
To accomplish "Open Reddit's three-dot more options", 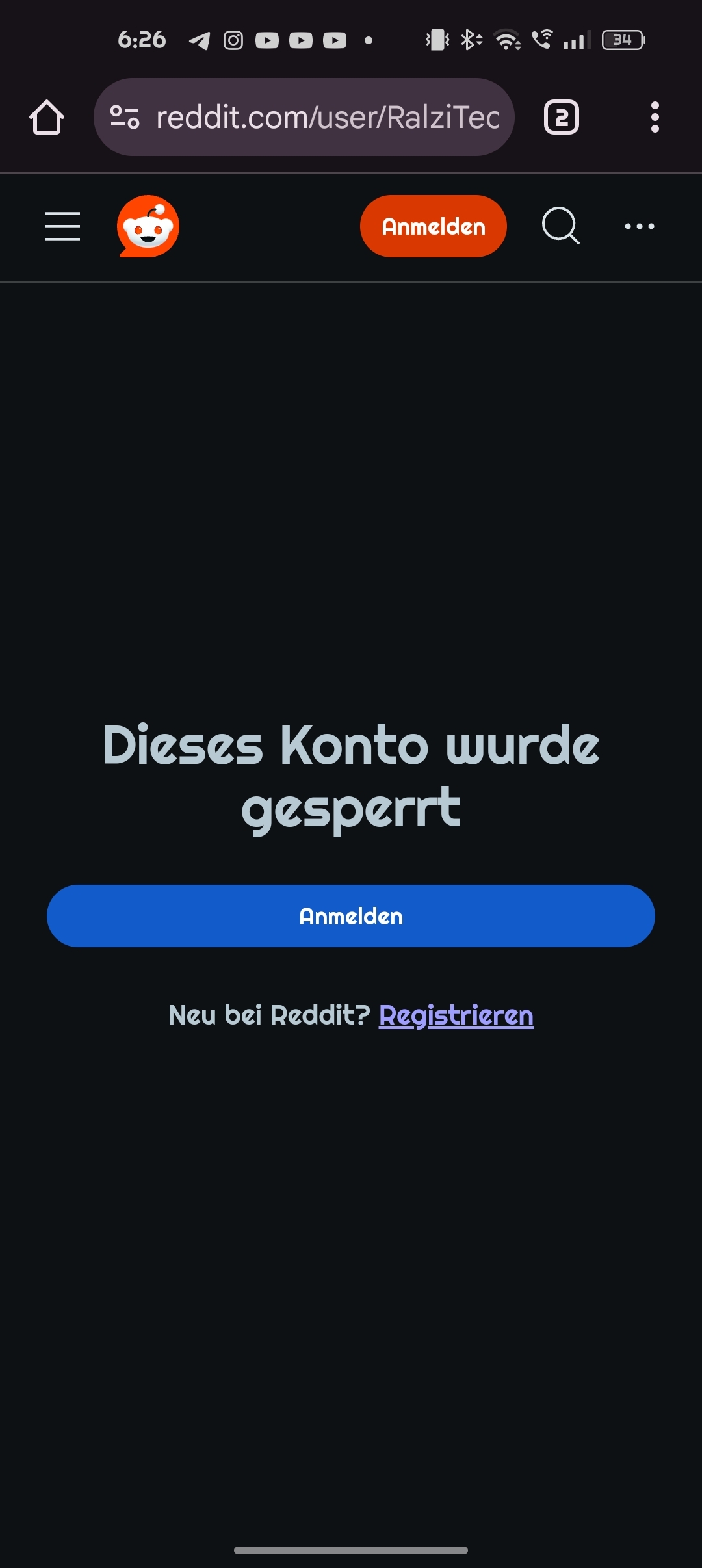I will tap(639, 226).
